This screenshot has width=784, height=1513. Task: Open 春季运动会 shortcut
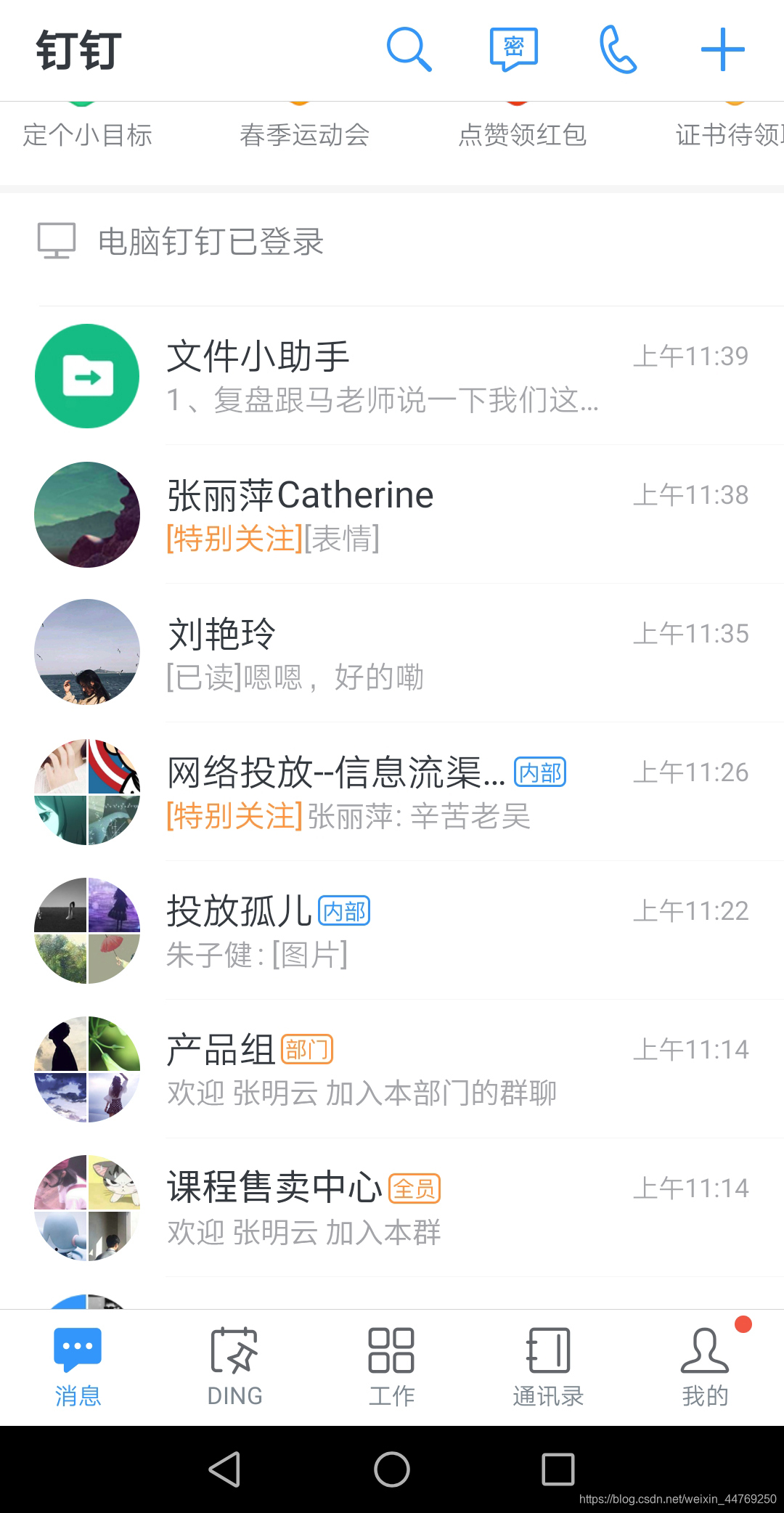point(304,134)
